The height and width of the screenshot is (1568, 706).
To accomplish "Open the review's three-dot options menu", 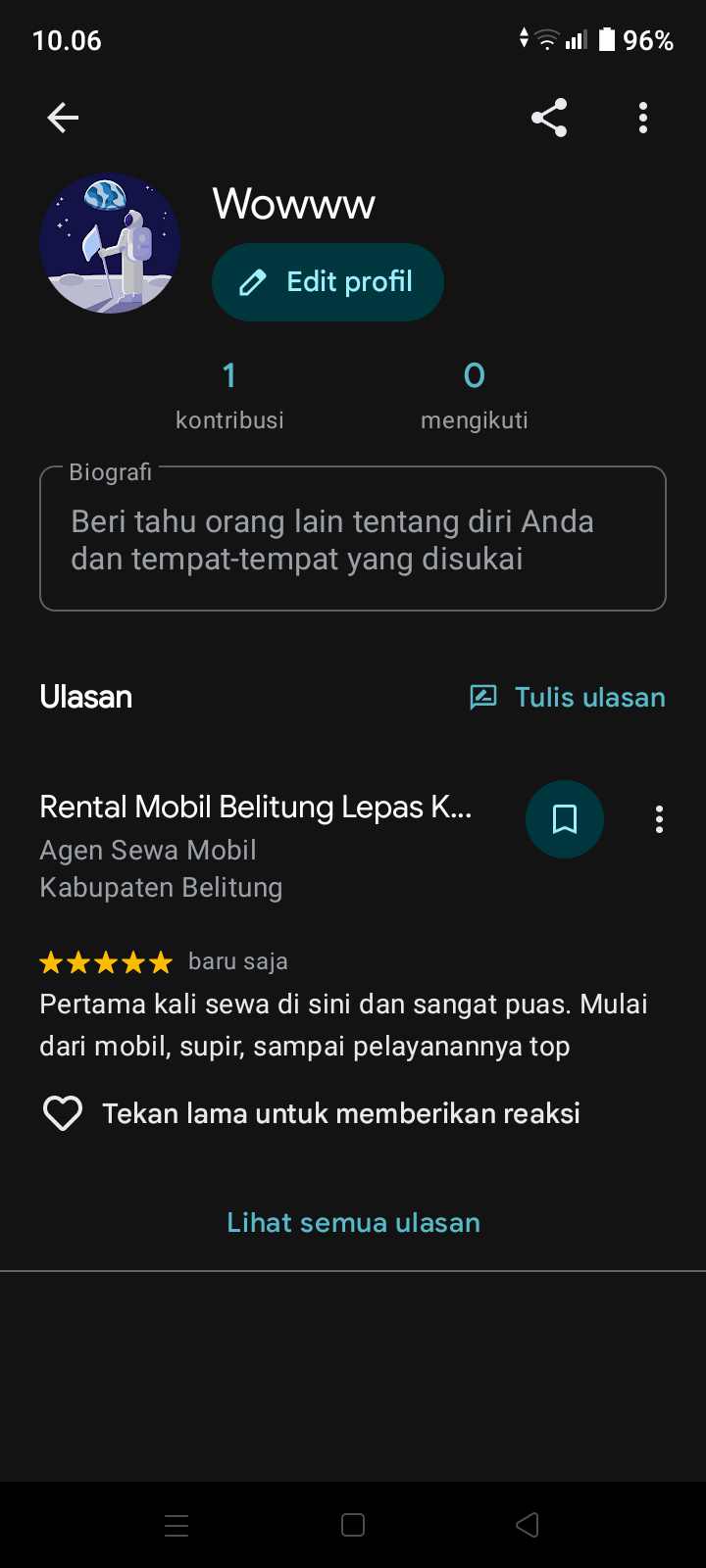I will tap(659, 819).
